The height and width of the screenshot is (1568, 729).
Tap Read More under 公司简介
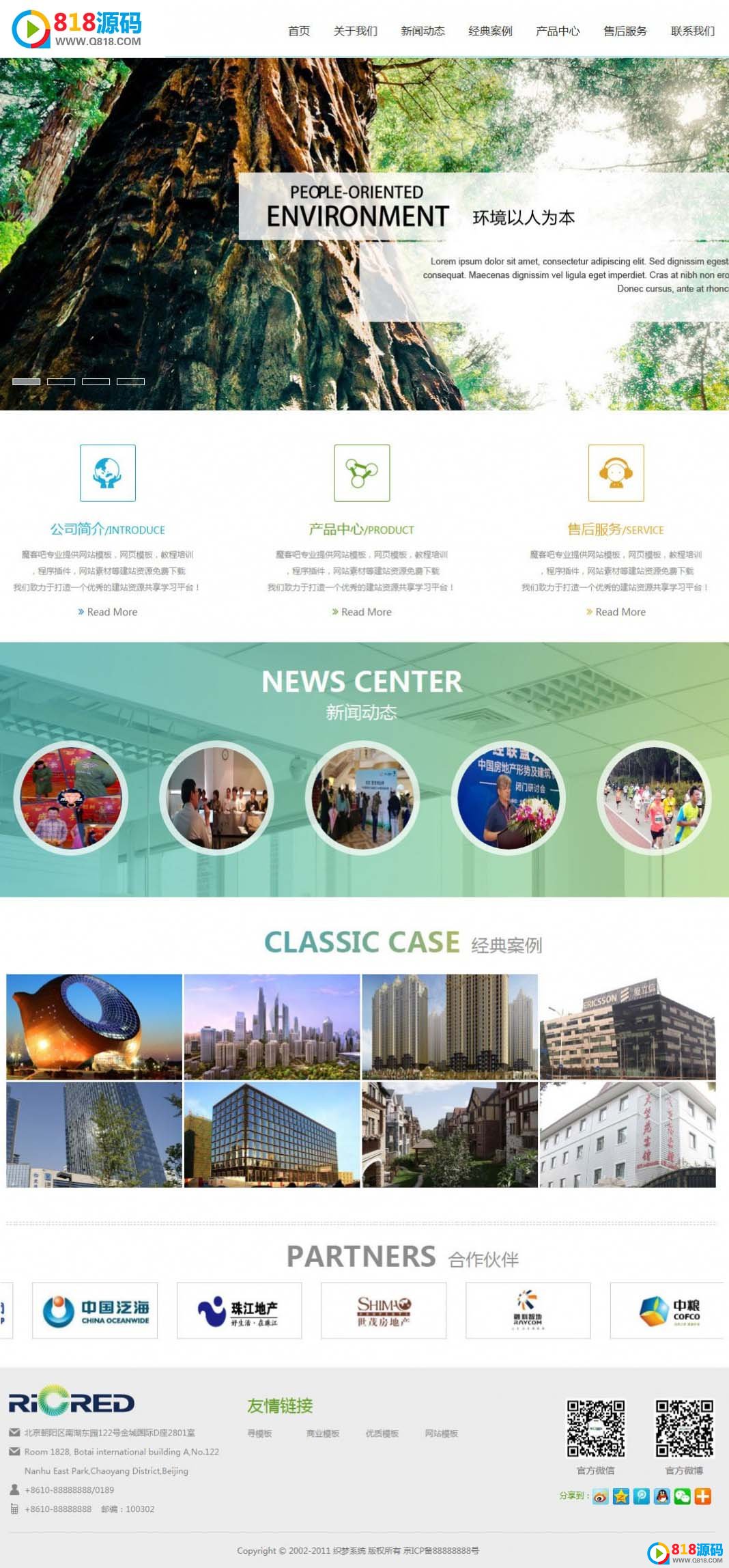pyautogui.click(x=108, y=612)
